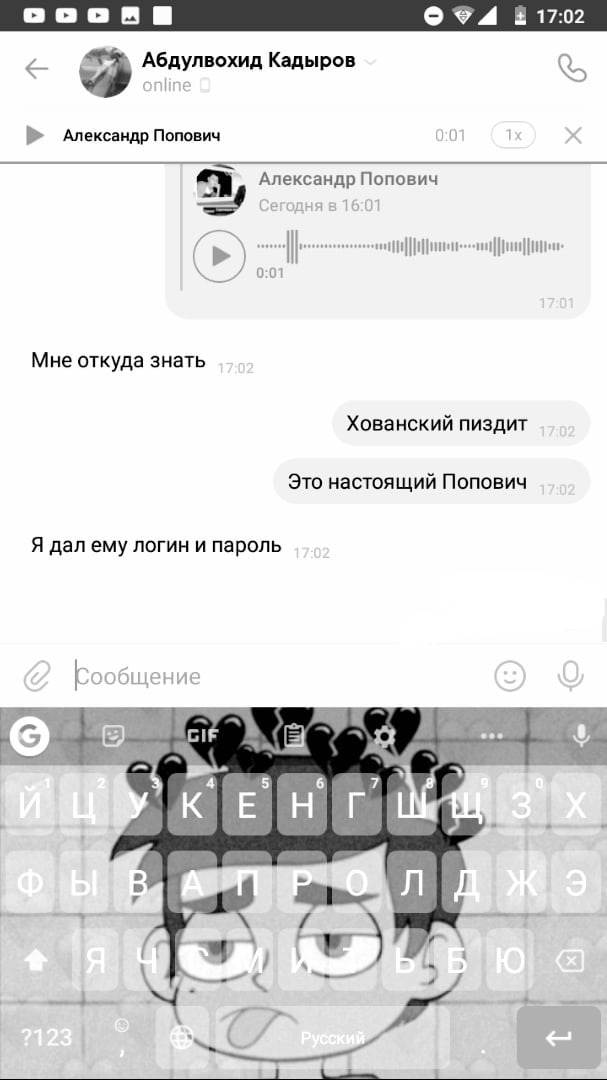Seek within the voice message waveform
The width and height of the screenshot is (607, 1080).
click(410, 246)
